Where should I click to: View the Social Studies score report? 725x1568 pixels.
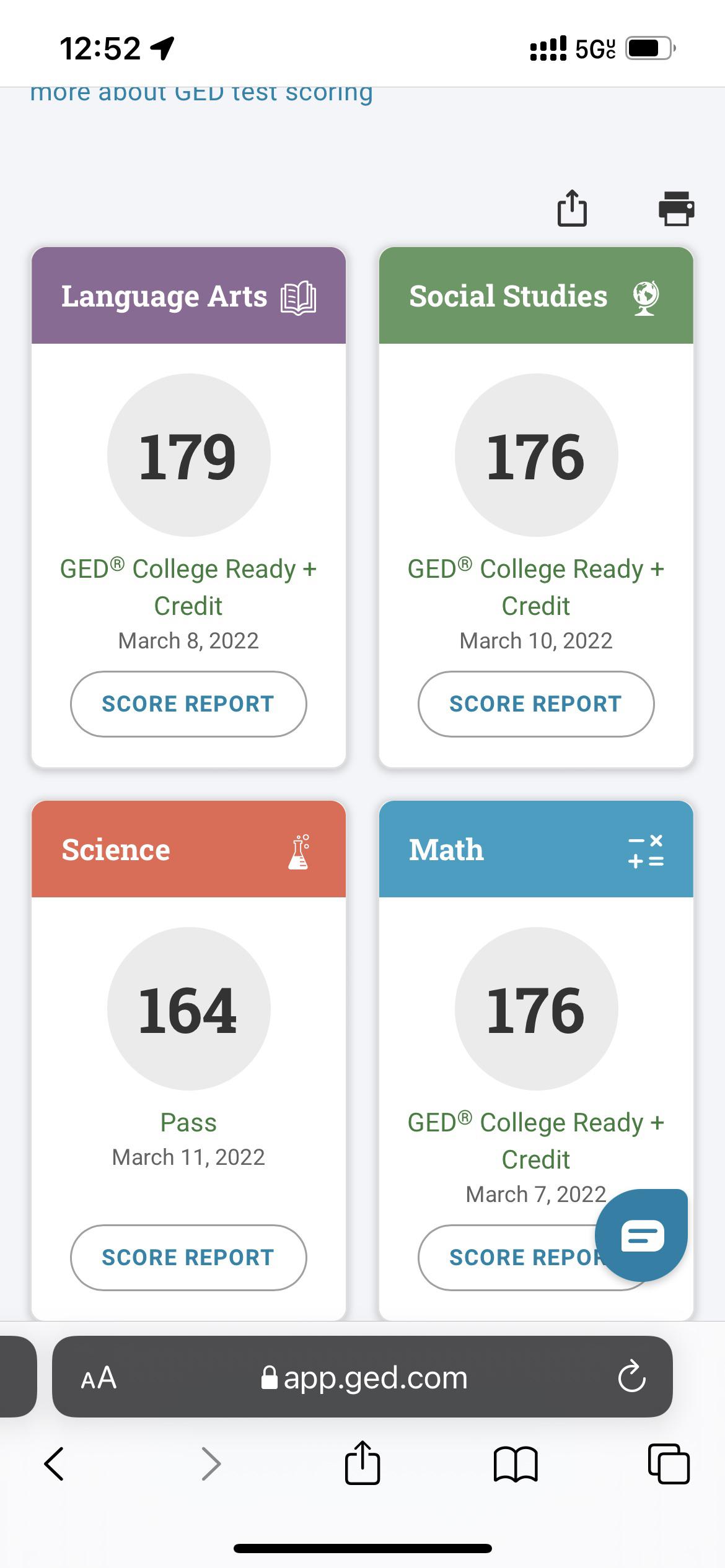click(535, 704)
